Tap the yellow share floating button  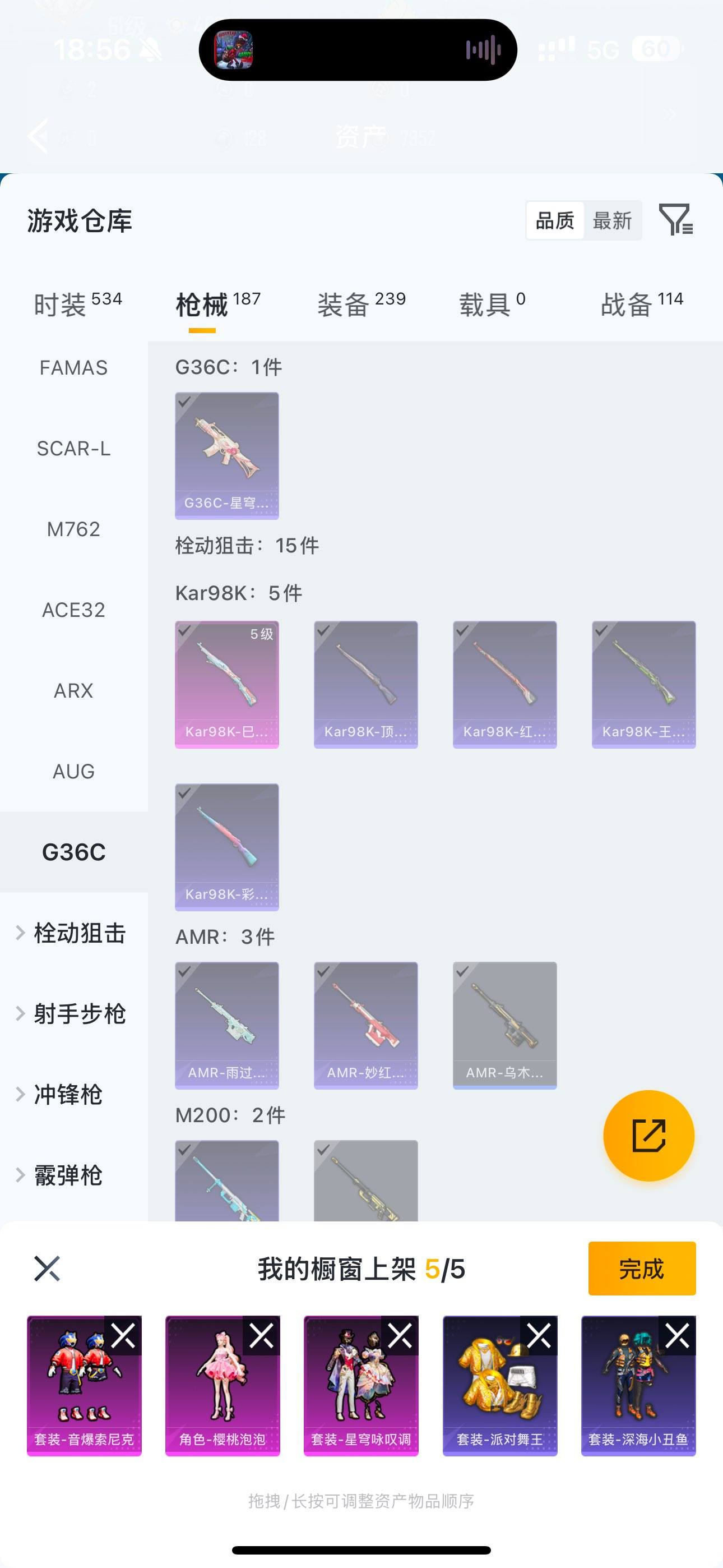tap(649, 1136)
